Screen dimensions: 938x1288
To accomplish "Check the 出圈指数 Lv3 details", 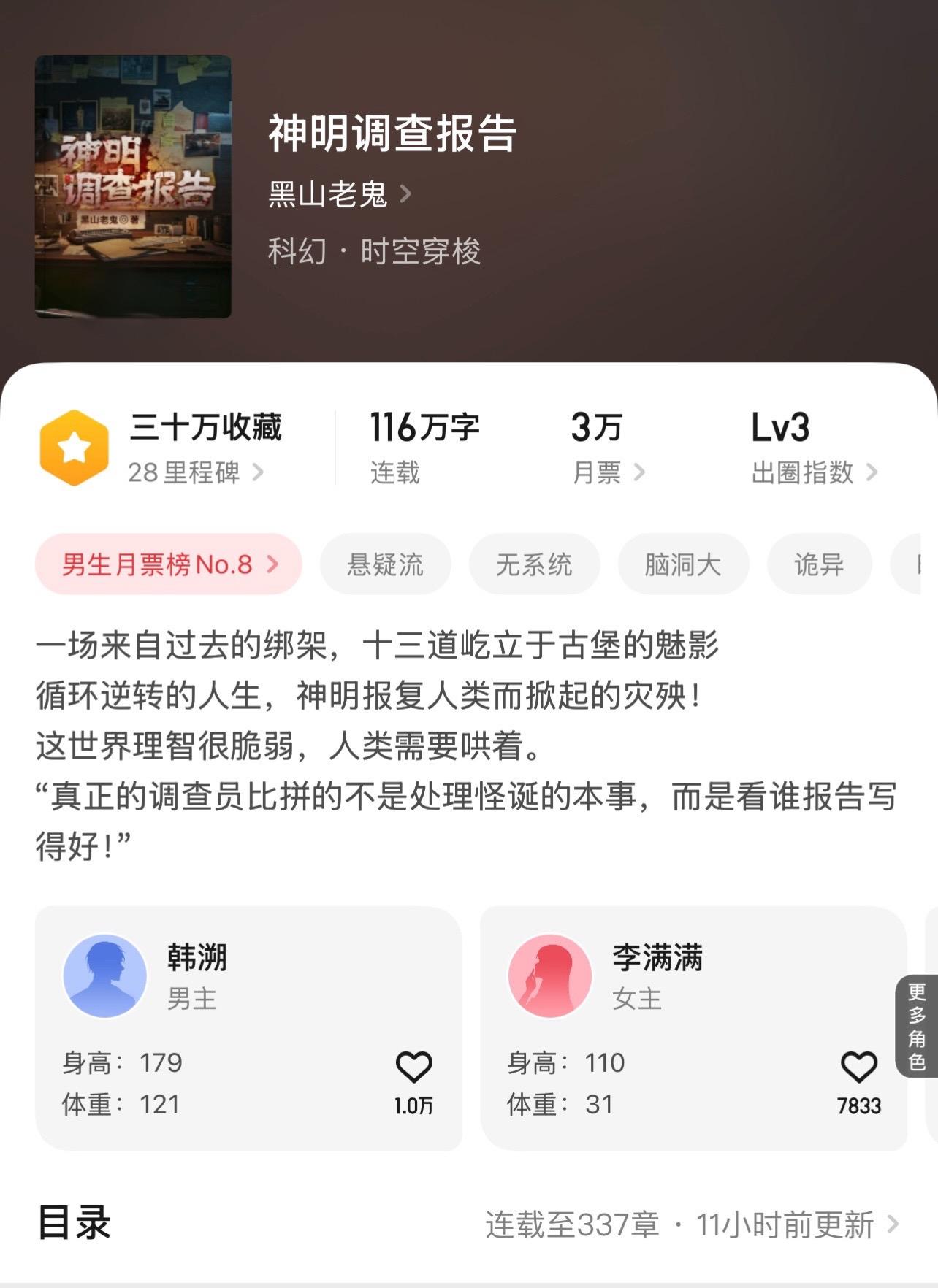I will (813, 472).
